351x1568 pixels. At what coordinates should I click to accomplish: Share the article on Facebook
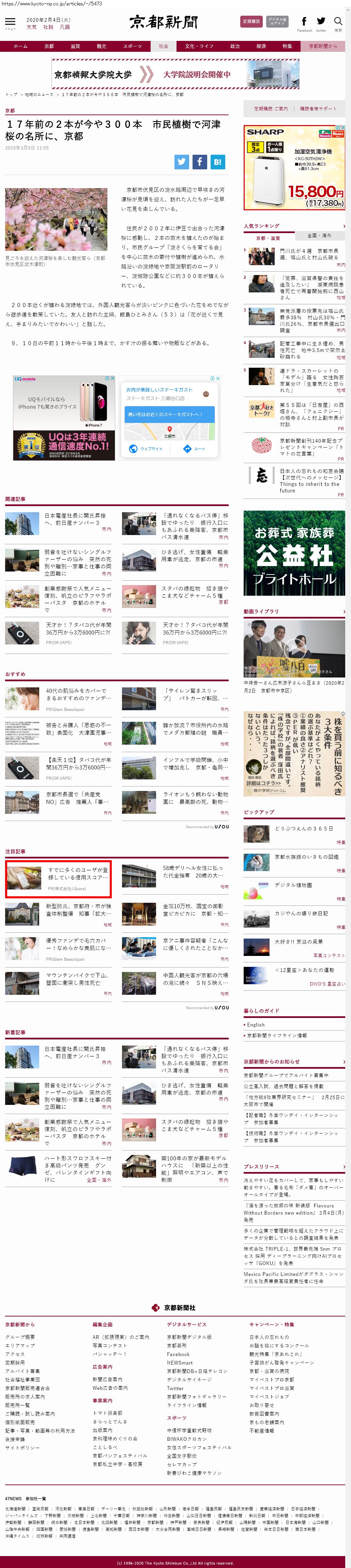tap(200, 161)
